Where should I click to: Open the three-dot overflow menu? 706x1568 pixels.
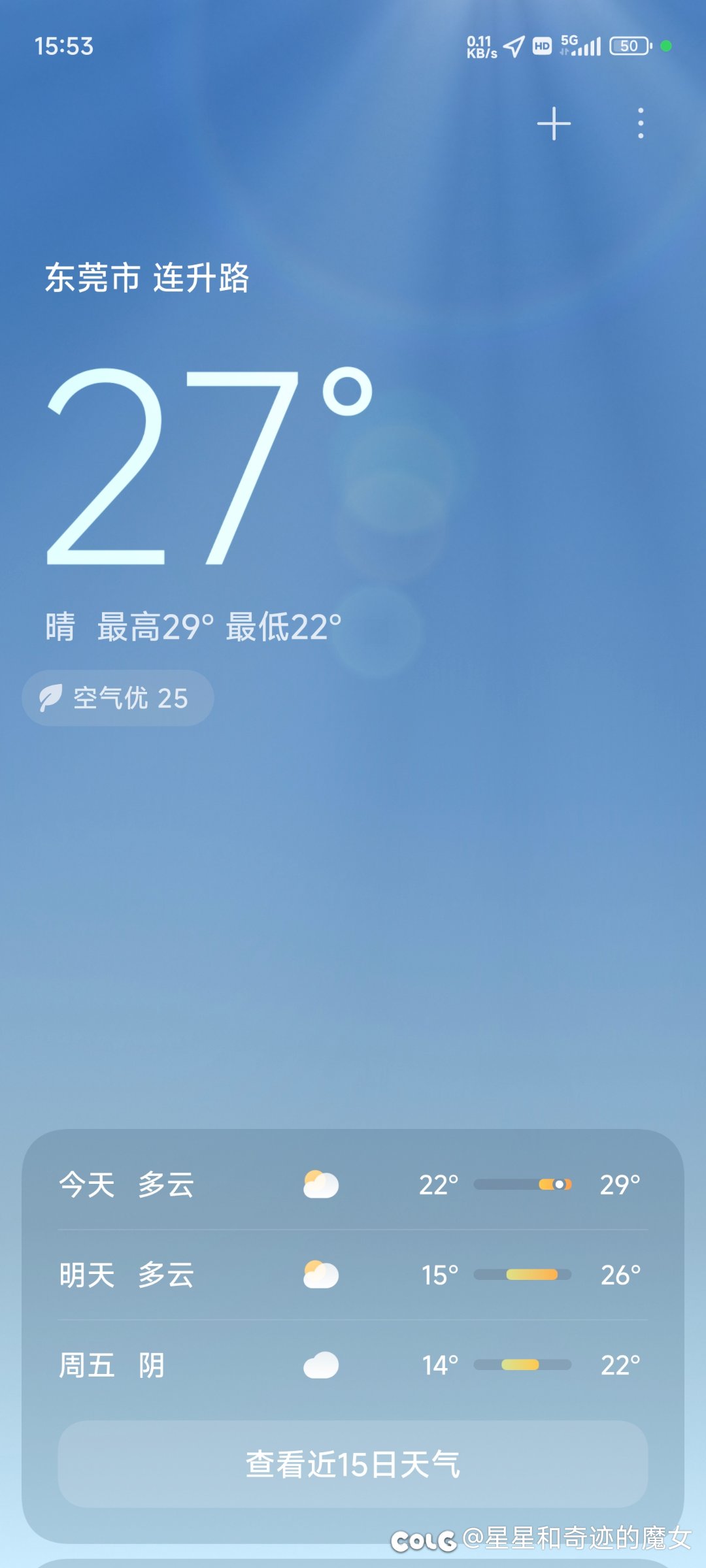[641, 123]
